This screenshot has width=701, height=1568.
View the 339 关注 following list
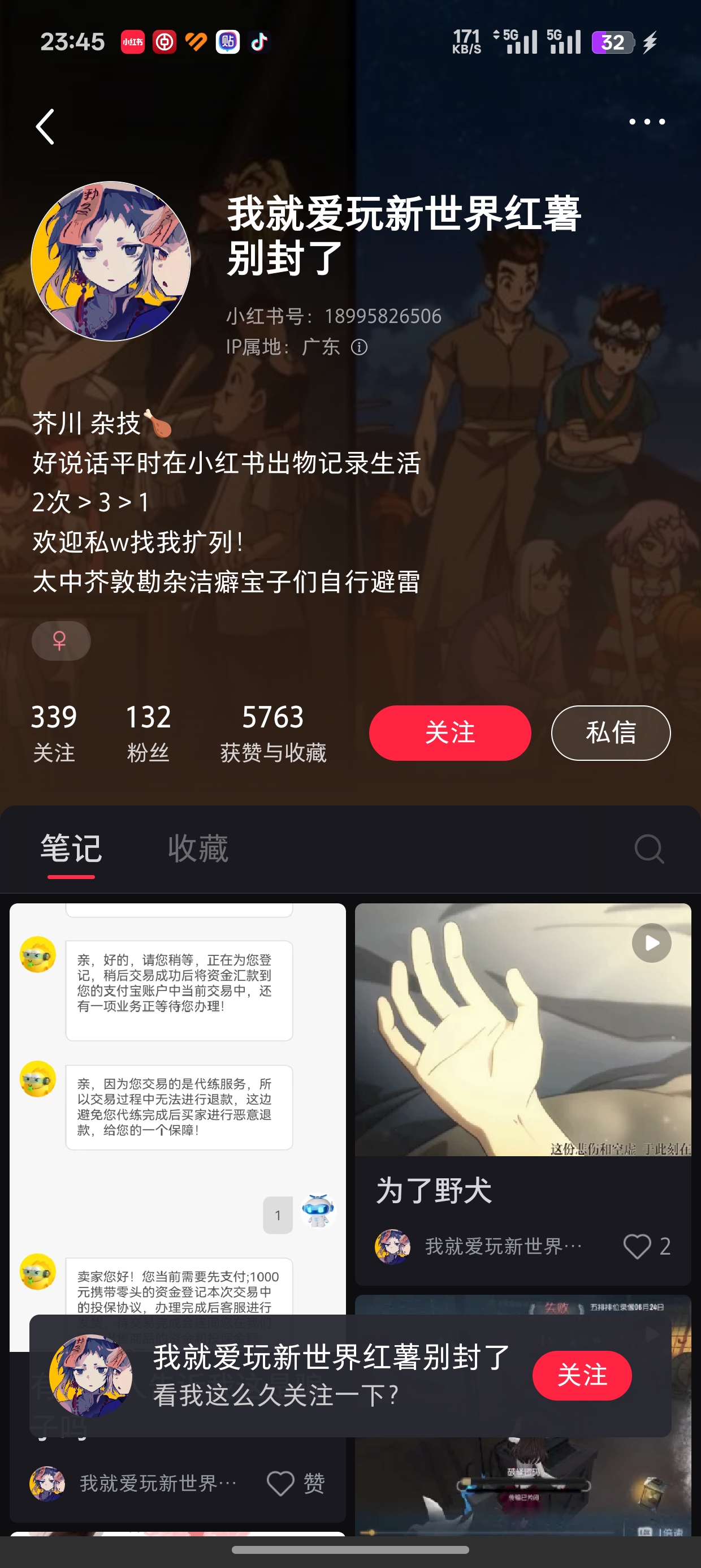[x=54, y=733]
